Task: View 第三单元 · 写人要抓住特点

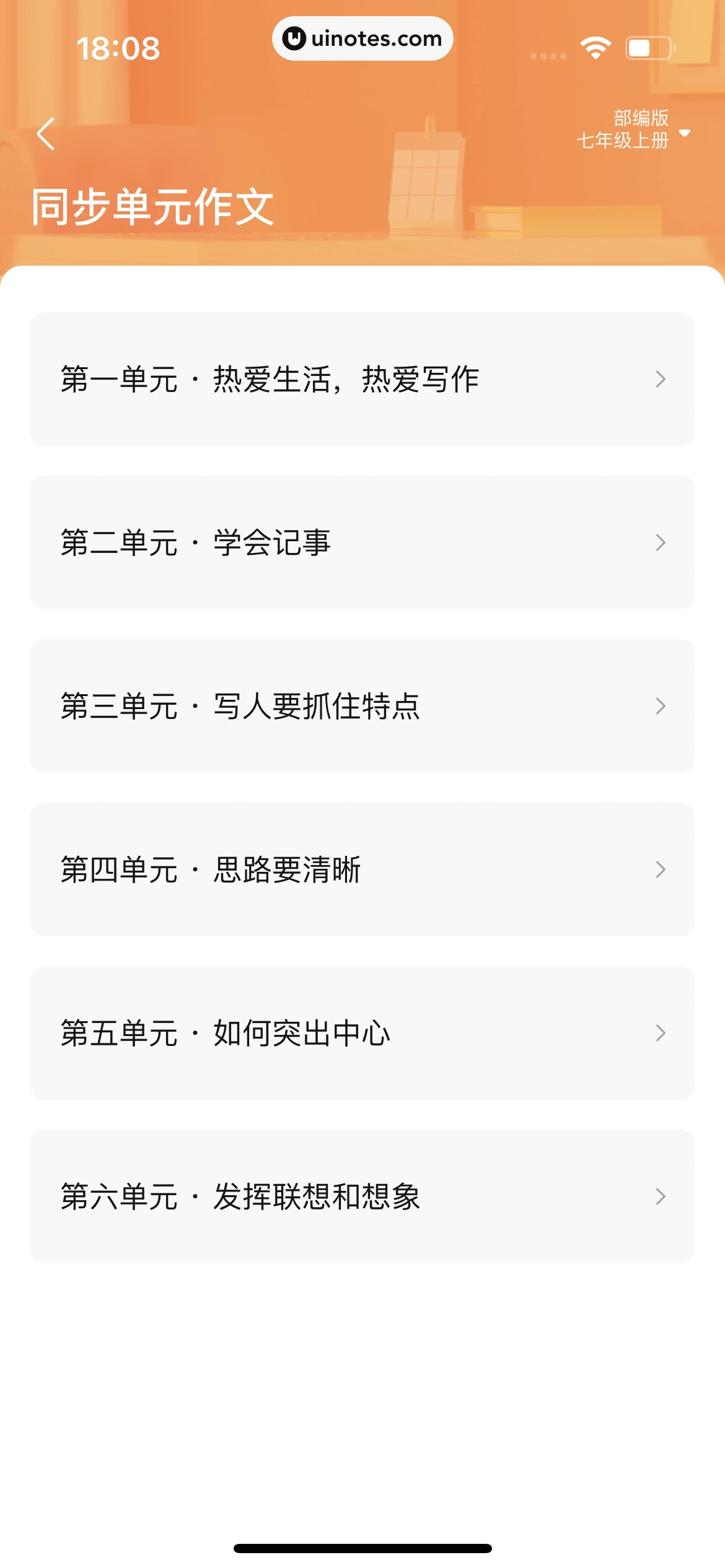Action: coord(362,706)
